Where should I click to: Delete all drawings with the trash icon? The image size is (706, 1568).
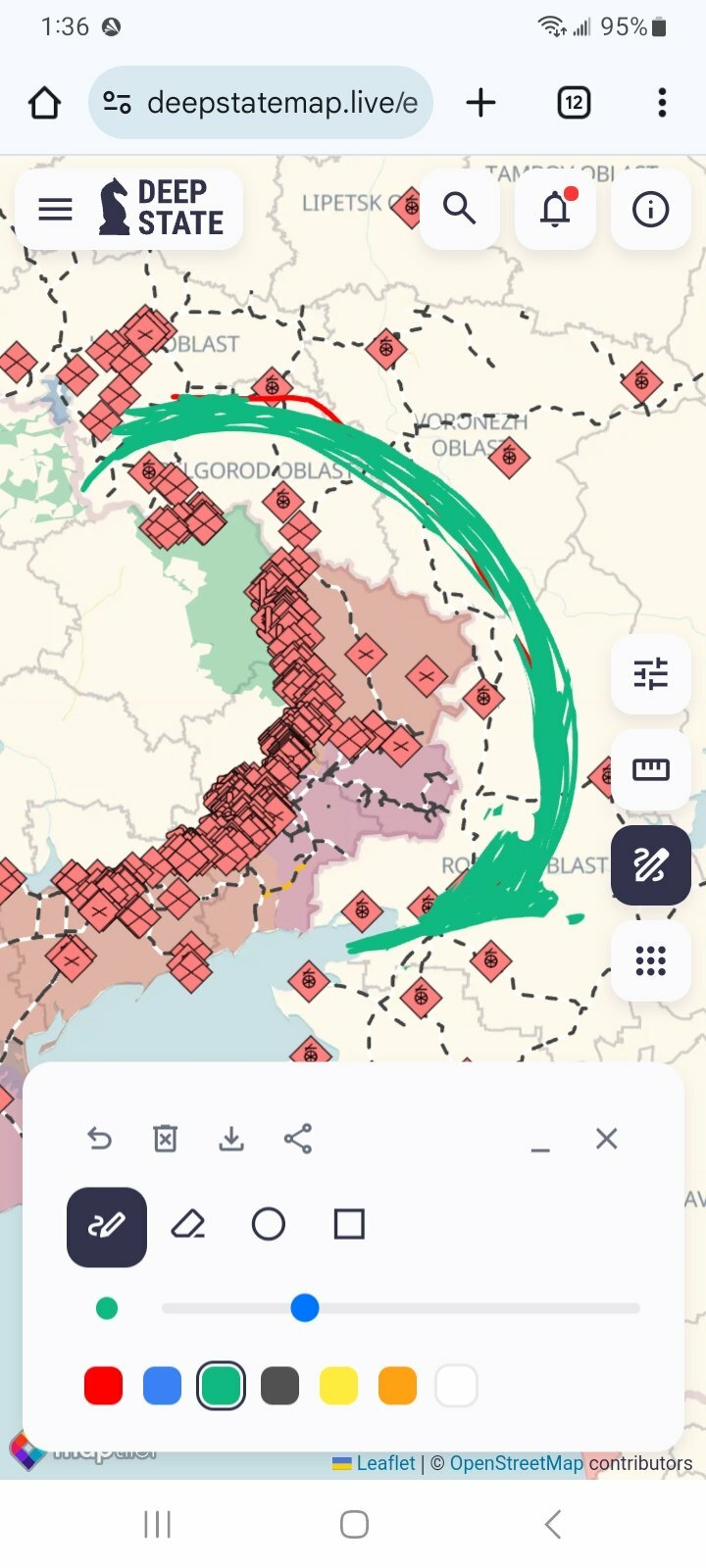166,1139
